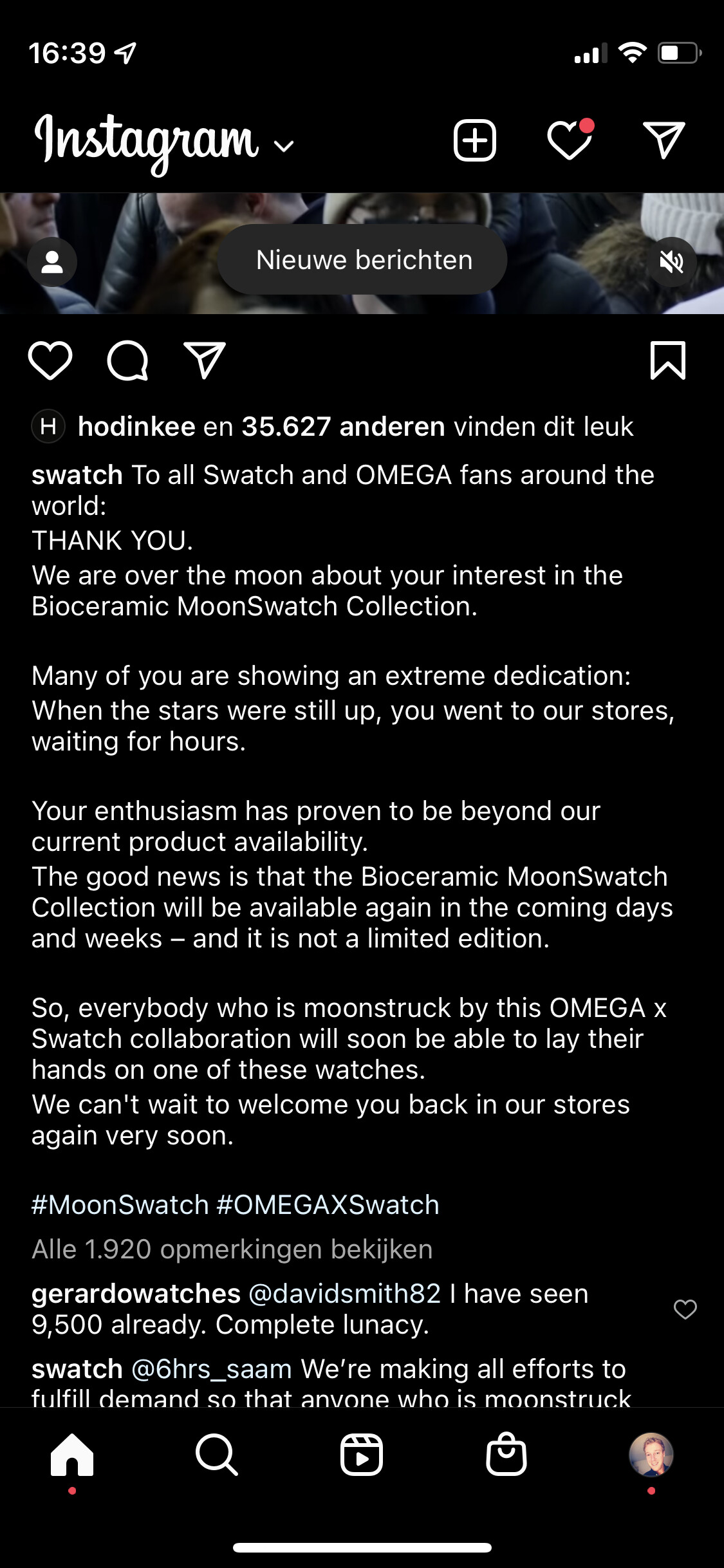Switch to the Reels tab
The image size is (724, 1568).
point(362,1454)
